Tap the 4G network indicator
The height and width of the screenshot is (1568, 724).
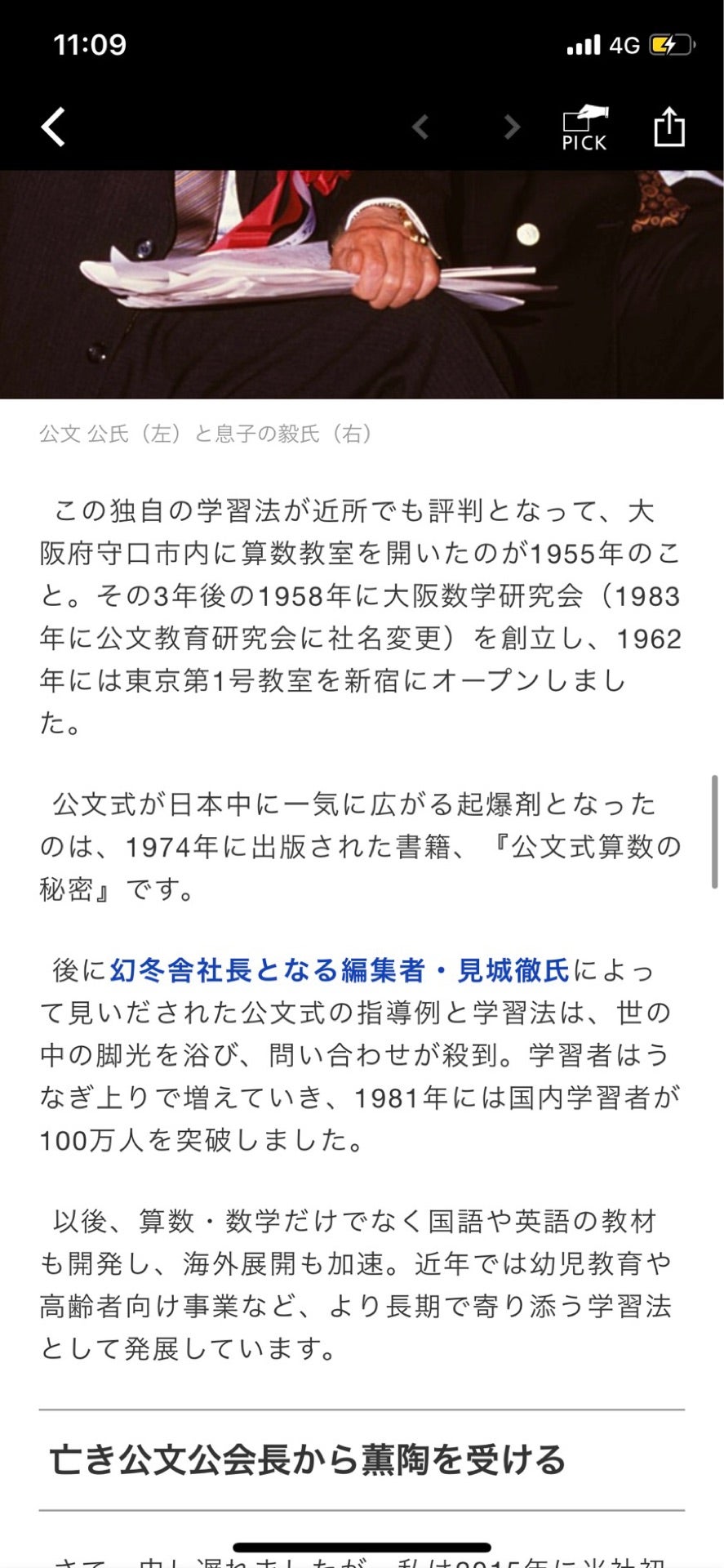[624, 47]
